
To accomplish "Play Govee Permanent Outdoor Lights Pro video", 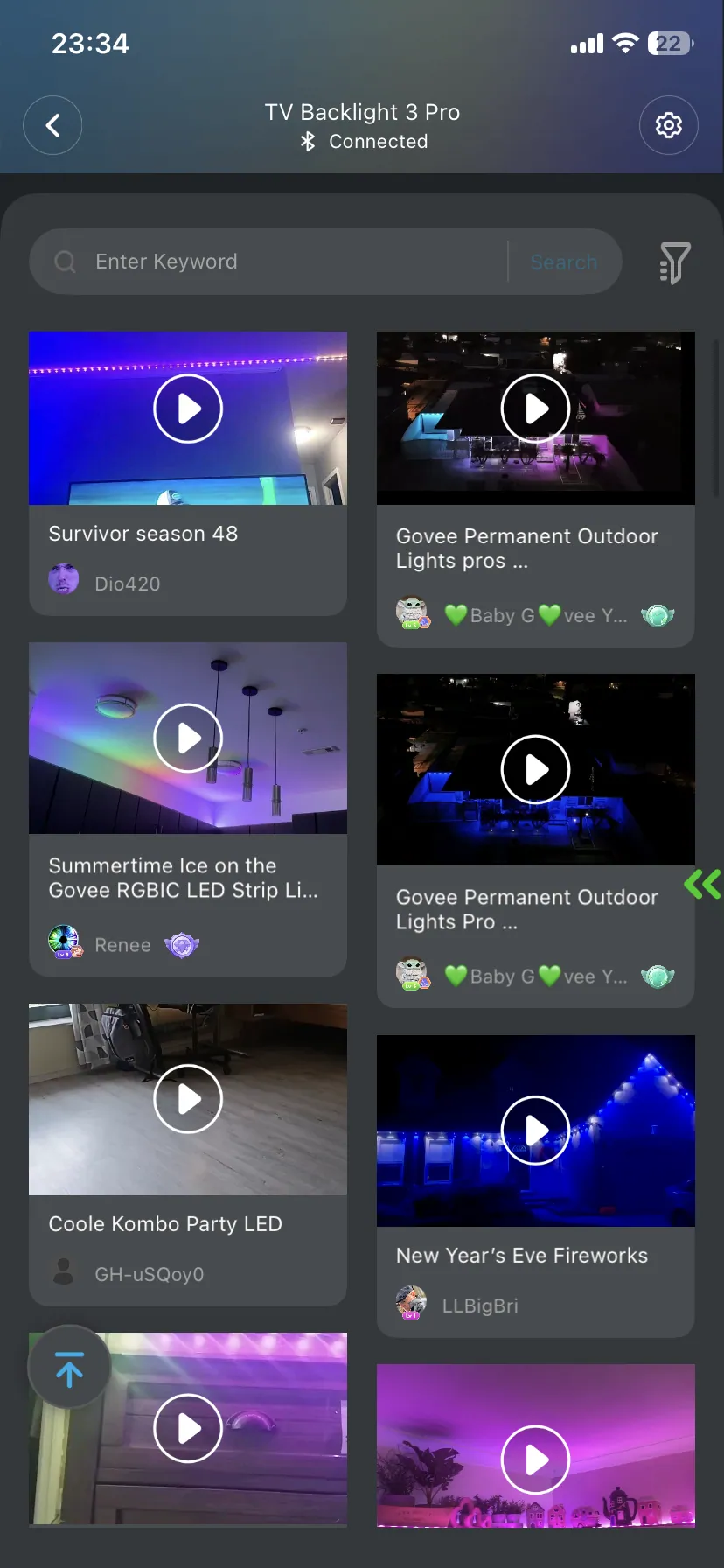I will click(x=536, y=769).
